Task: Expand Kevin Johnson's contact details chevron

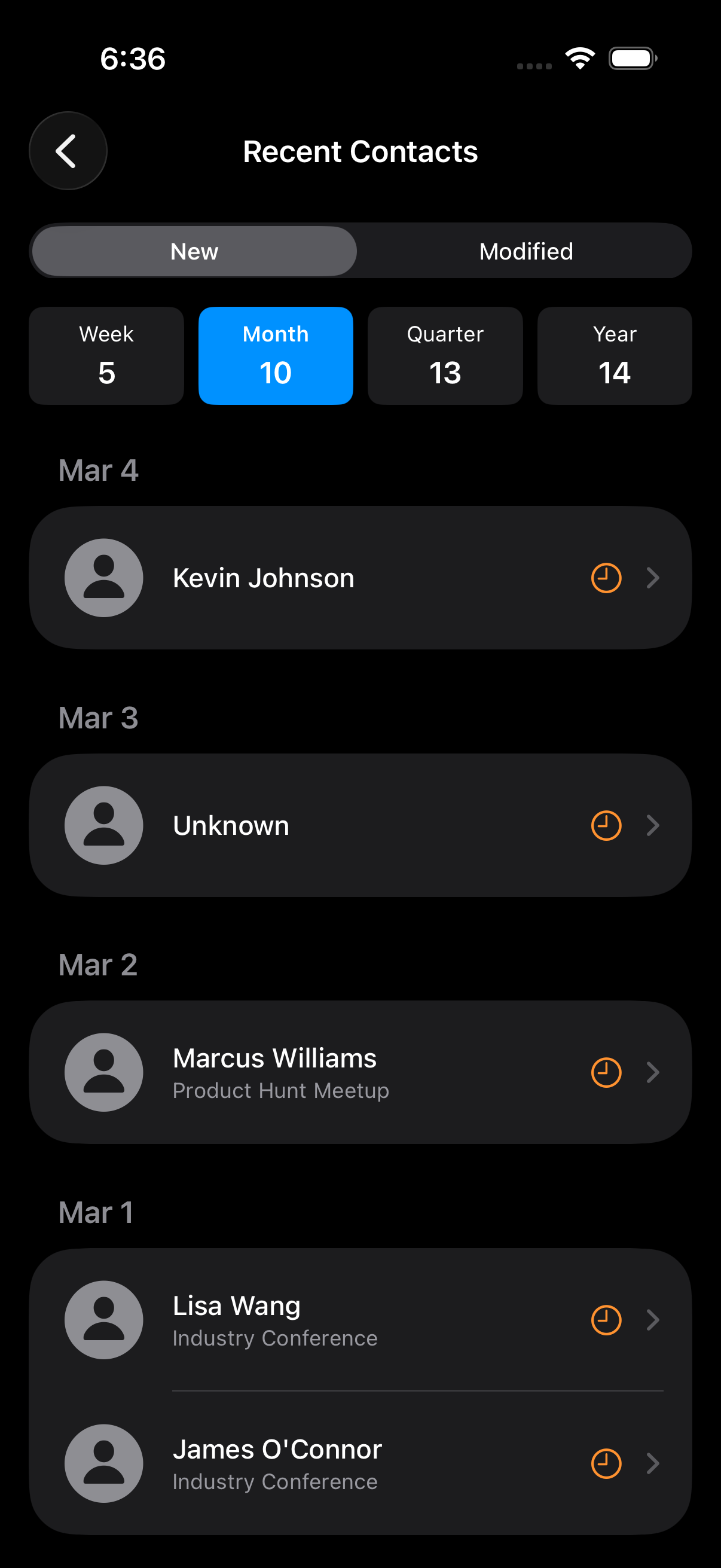Action: point(653,578)
